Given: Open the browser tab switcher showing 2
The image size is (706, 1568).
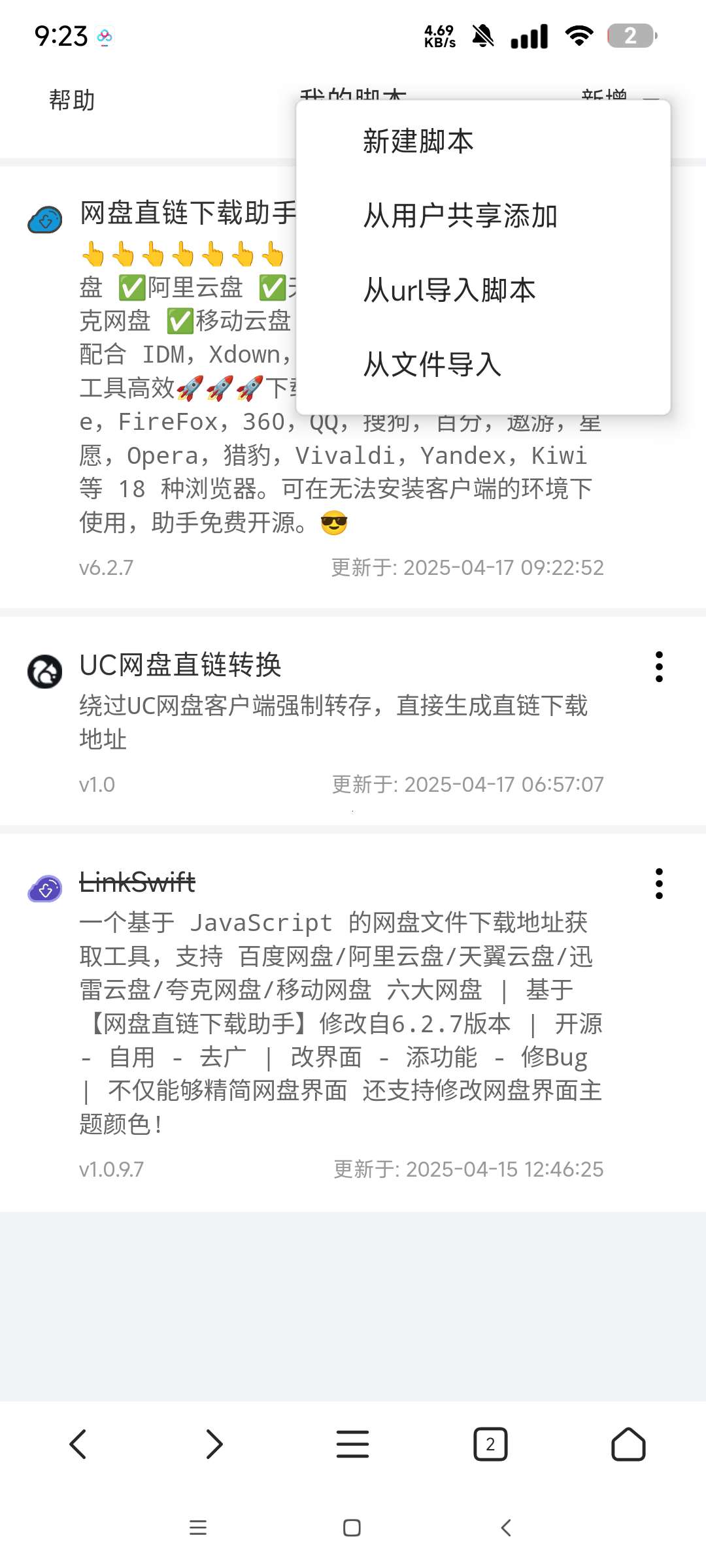Looking at the screenshot, I should [490, 1444].
